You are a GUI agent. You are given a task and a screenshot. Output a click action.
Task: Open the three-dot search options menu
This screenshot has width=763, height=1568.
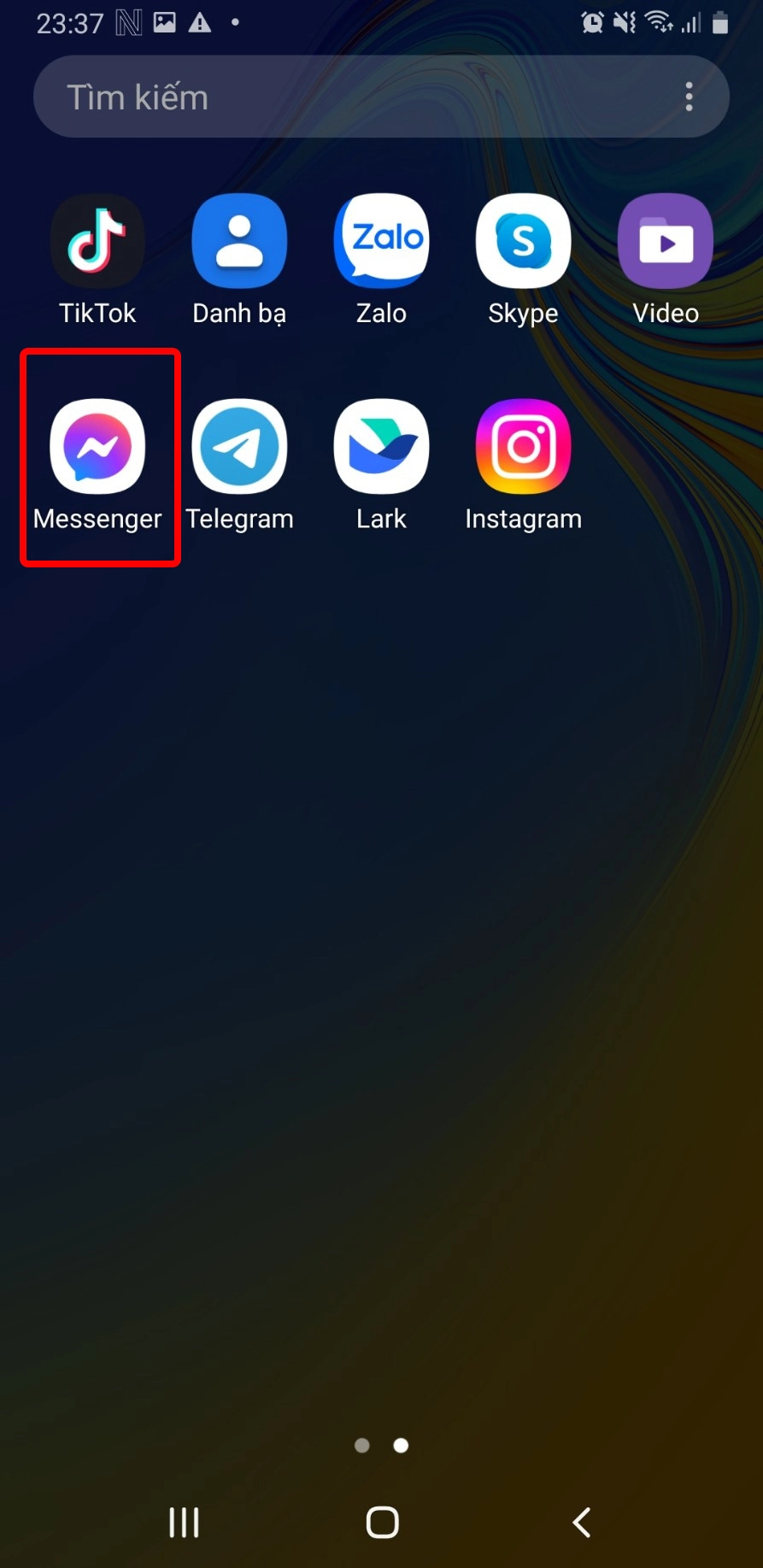[689, 97]
